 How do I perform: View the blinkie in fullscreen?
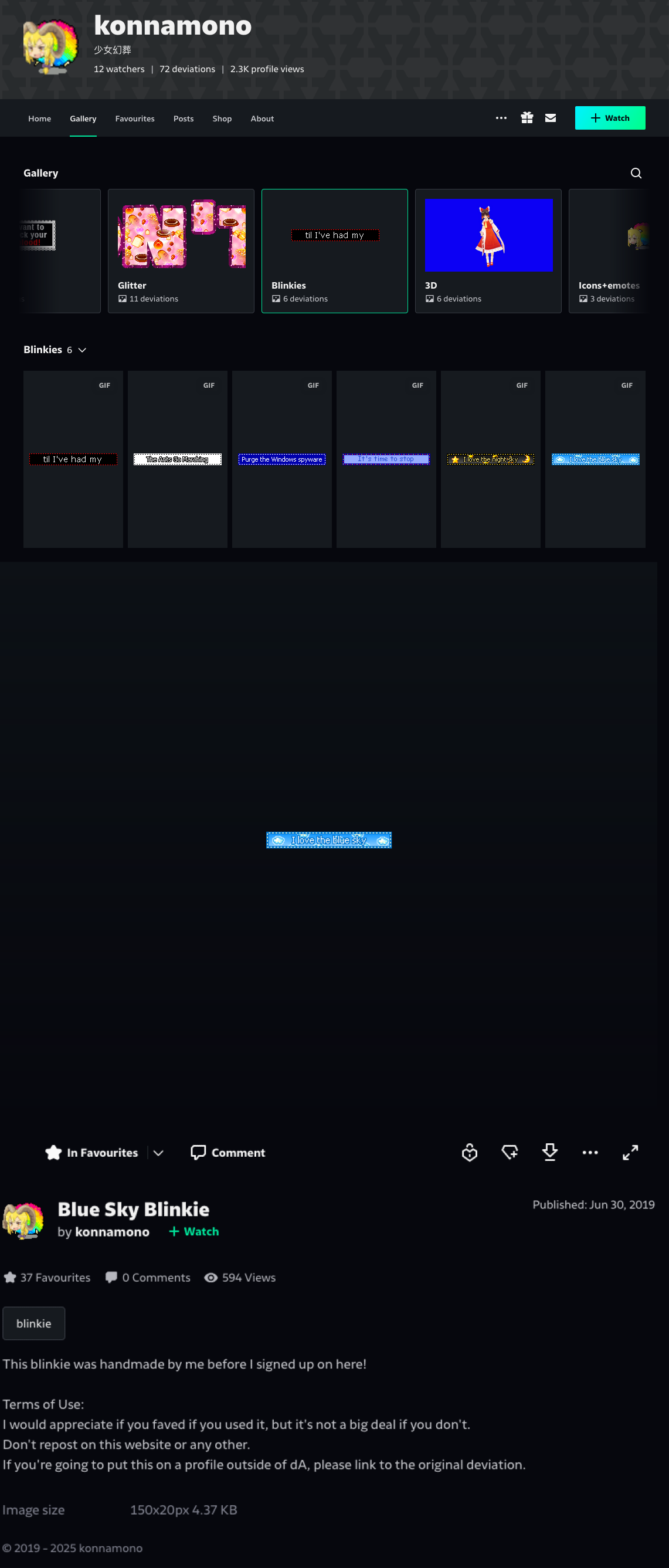pyautogui.click(x=630, y=1152)
